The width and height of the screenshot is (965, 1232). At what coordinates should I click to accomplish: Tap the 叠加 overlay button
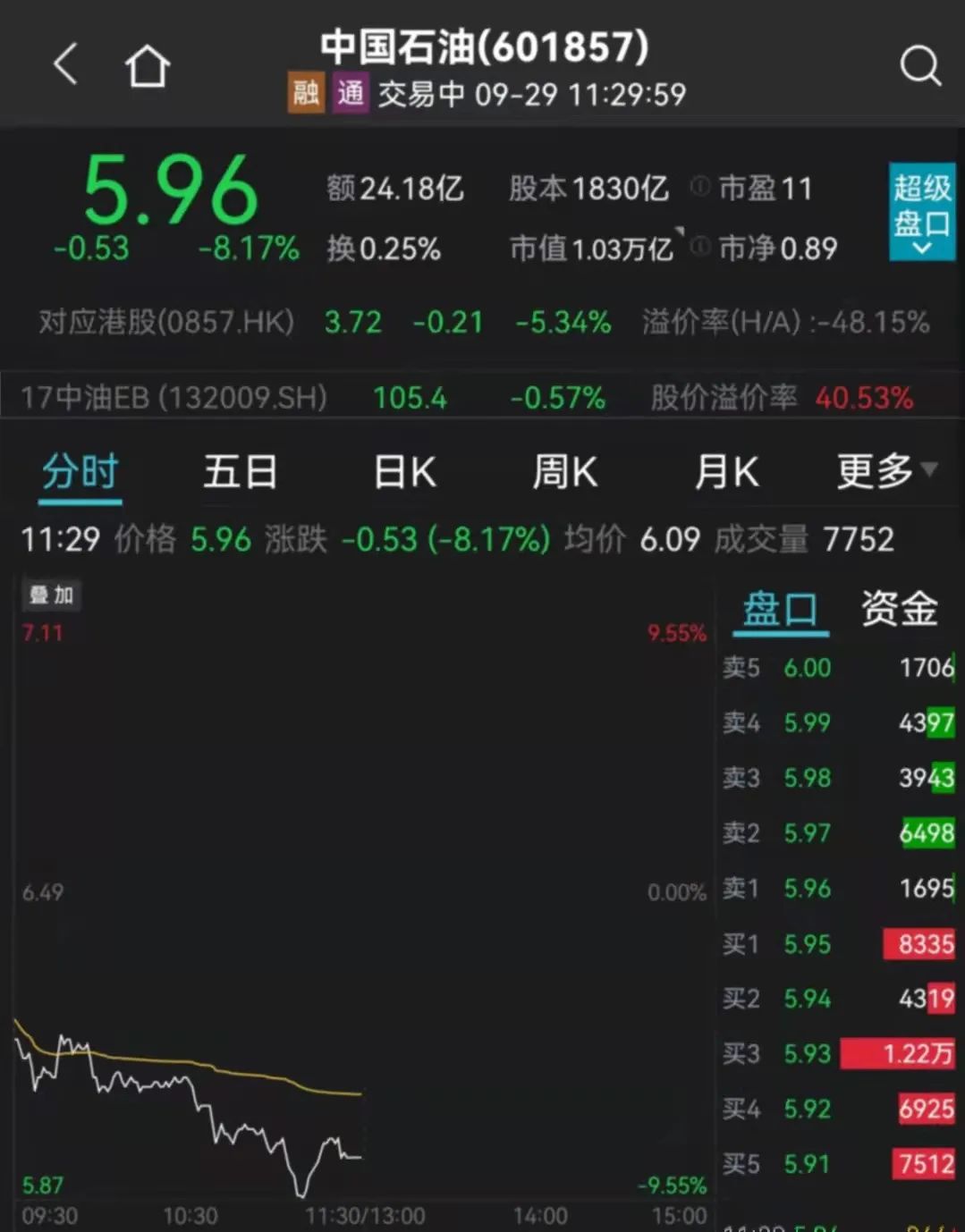click(x=52, y=595)
